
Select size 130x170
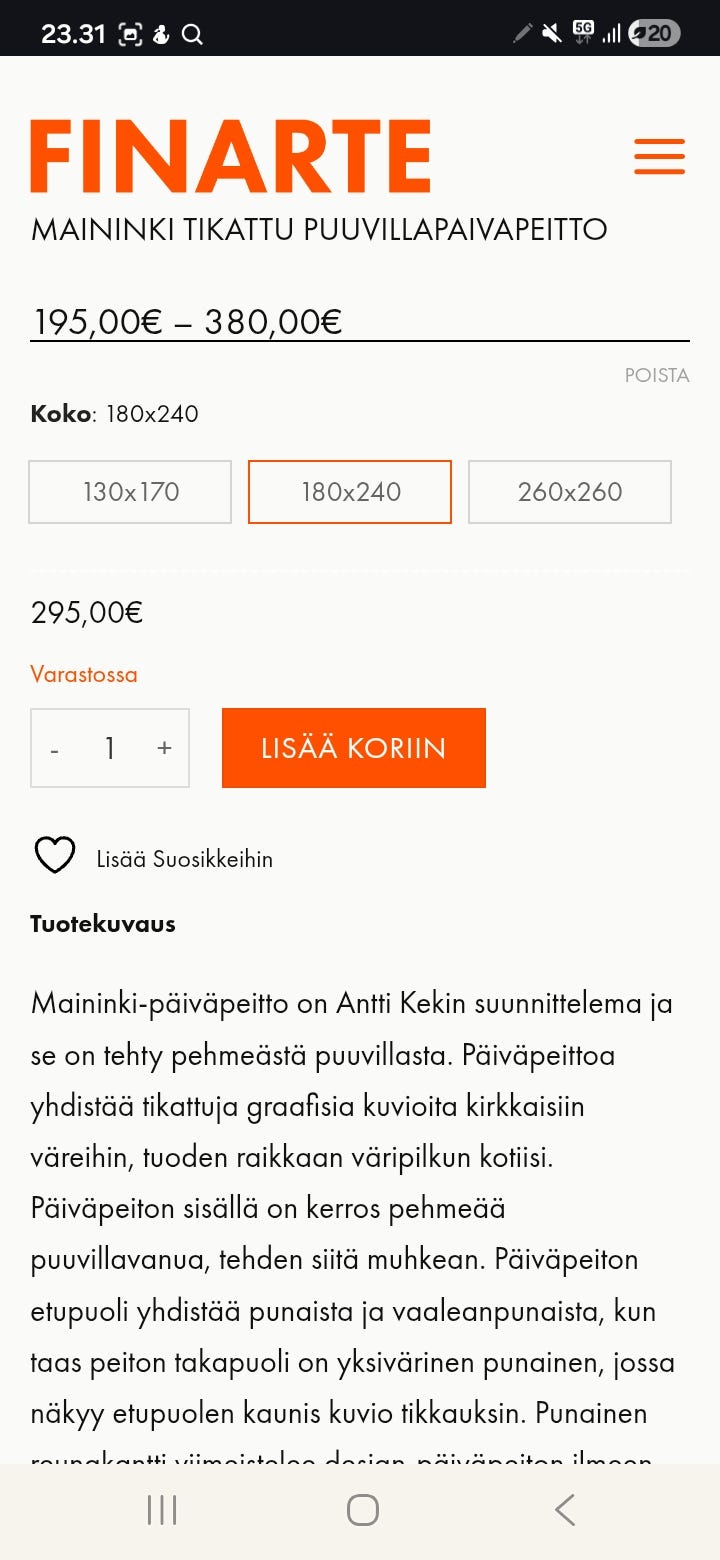pos(130,491)
